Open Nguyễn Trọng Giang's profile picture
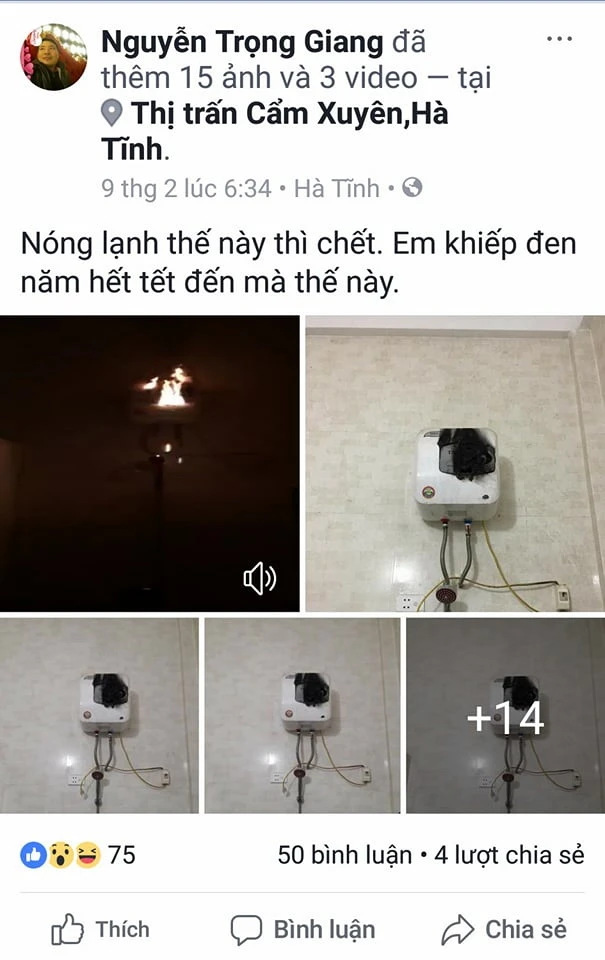The image size is (605, 960). coord(53,57)
